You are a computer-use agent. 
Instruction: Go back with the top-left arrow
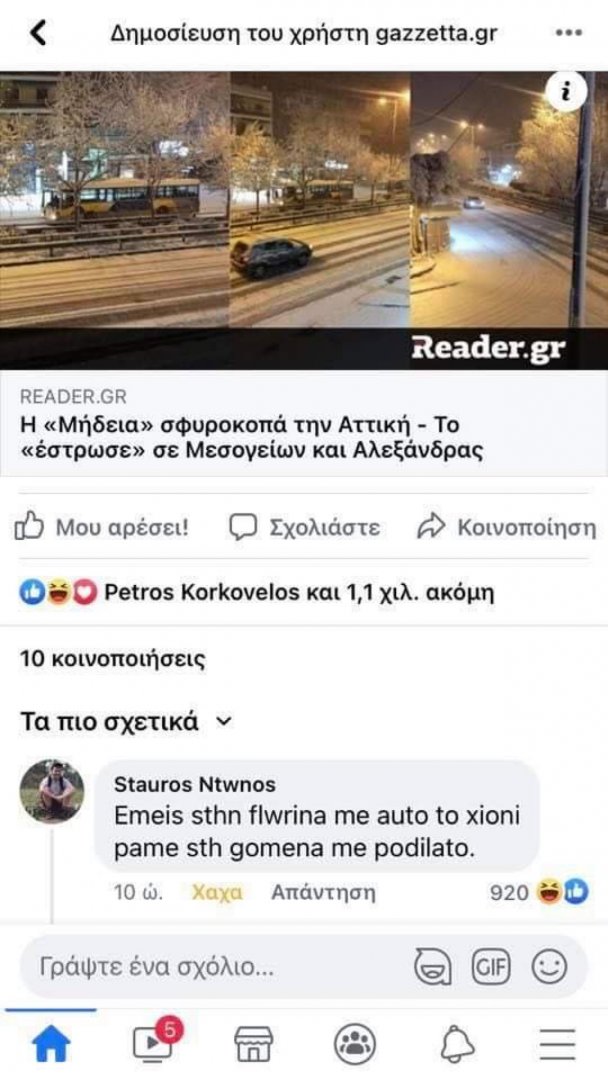pyautogui.click(x=38, y=33)
